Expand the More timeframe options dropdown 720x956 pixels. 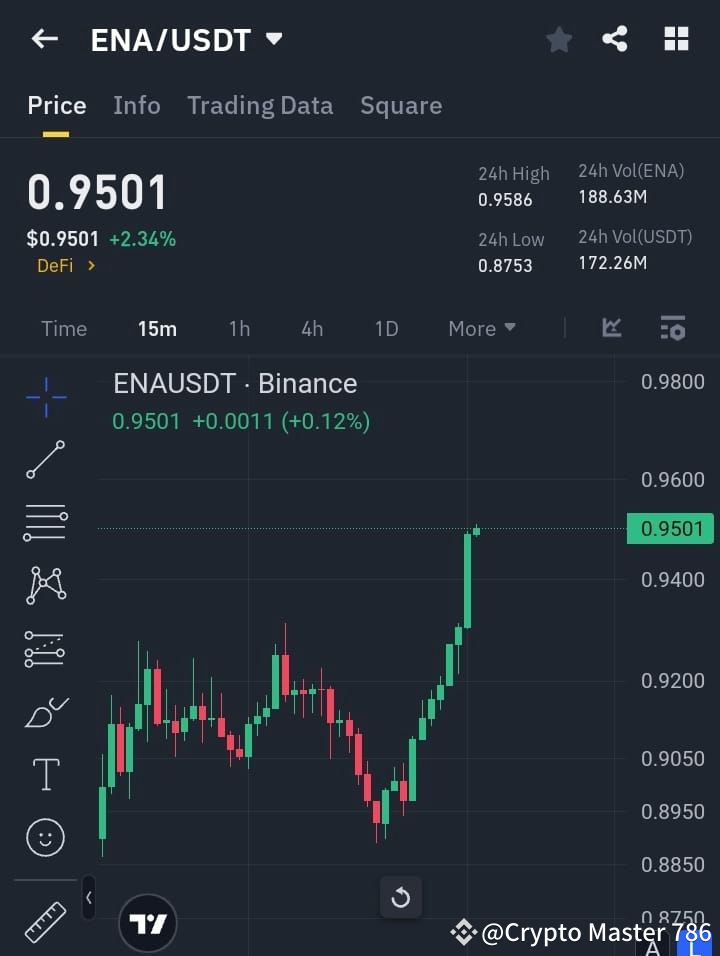[x=481, y=328]
